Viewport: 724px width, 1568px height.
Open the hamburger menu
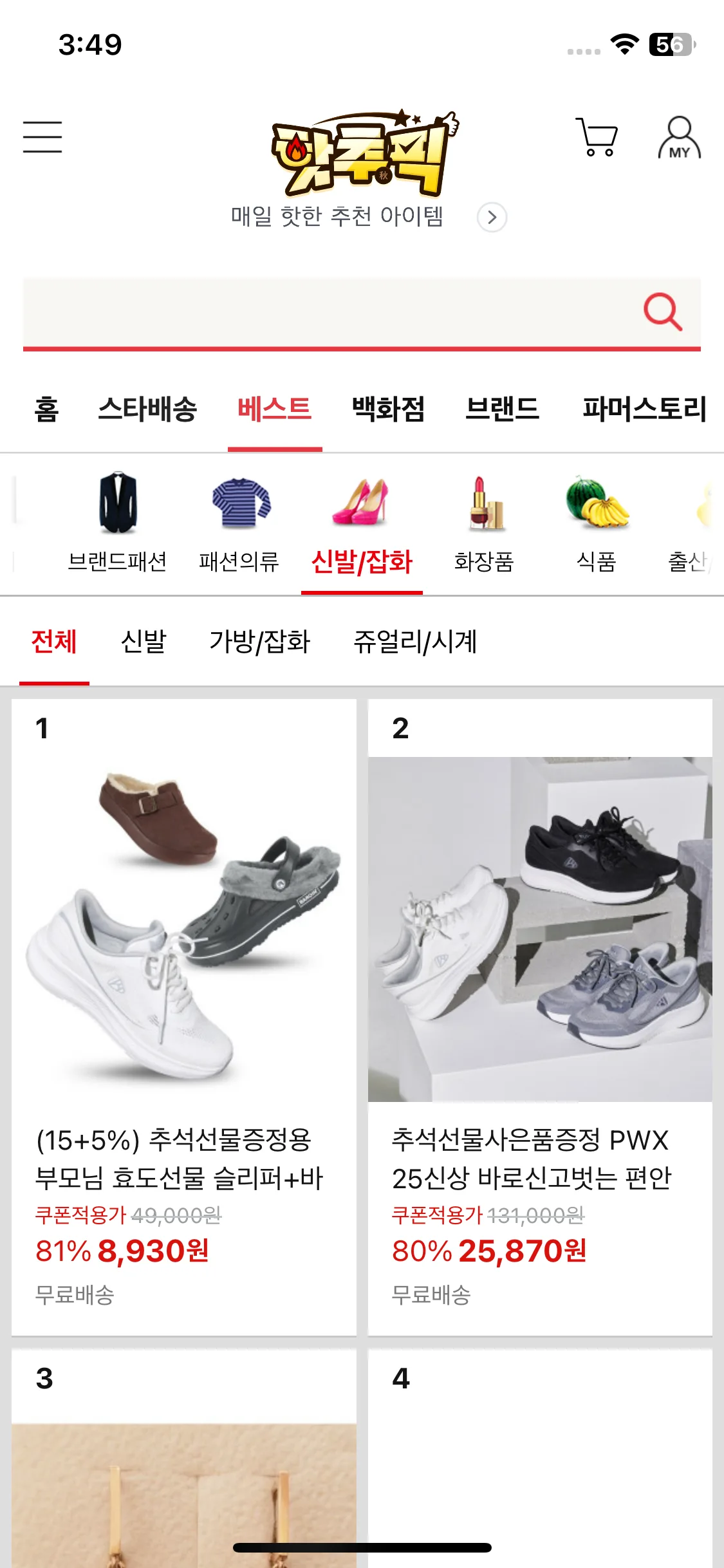(x=42, y=136)
